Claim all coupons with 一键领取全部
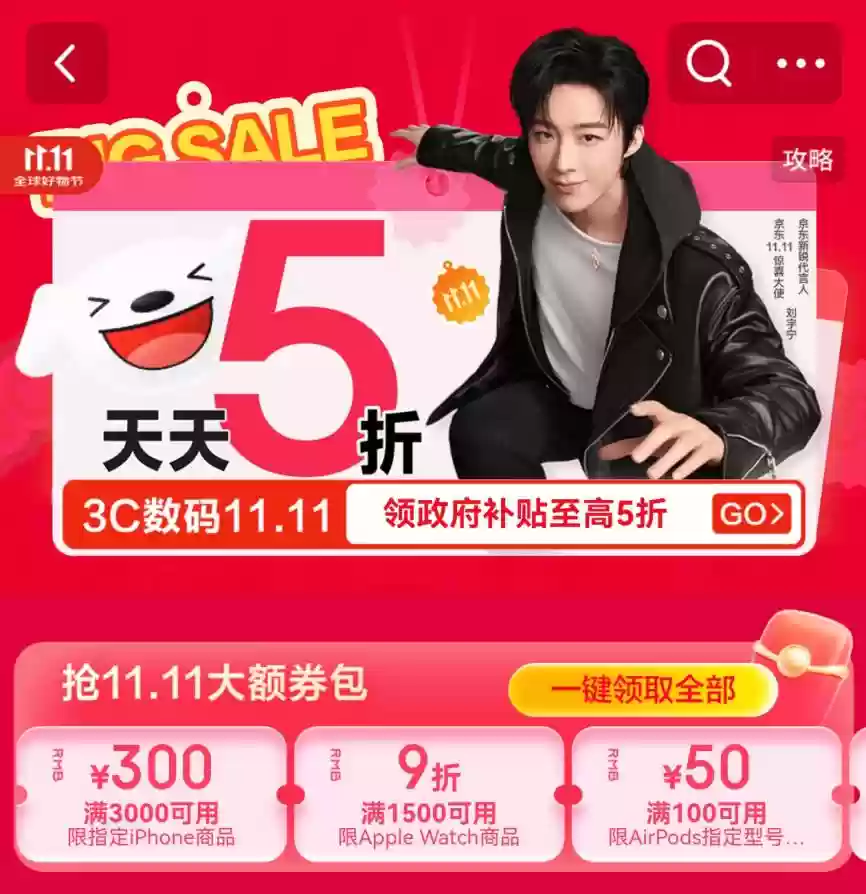The height and width of the screenshot is (894, 866). (x=642, y=689)
